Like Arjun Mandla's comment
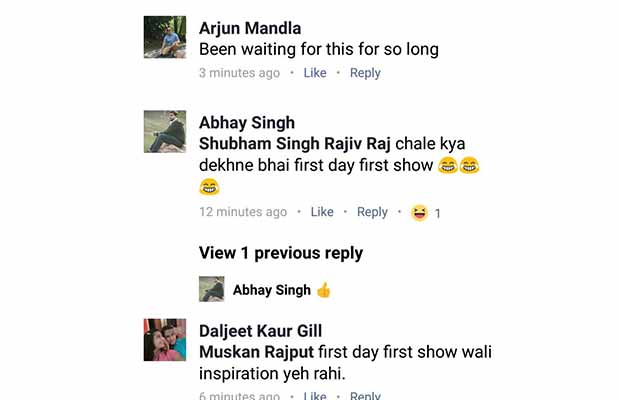The width and height of the screenshot is (620, 400). [315, 73]
